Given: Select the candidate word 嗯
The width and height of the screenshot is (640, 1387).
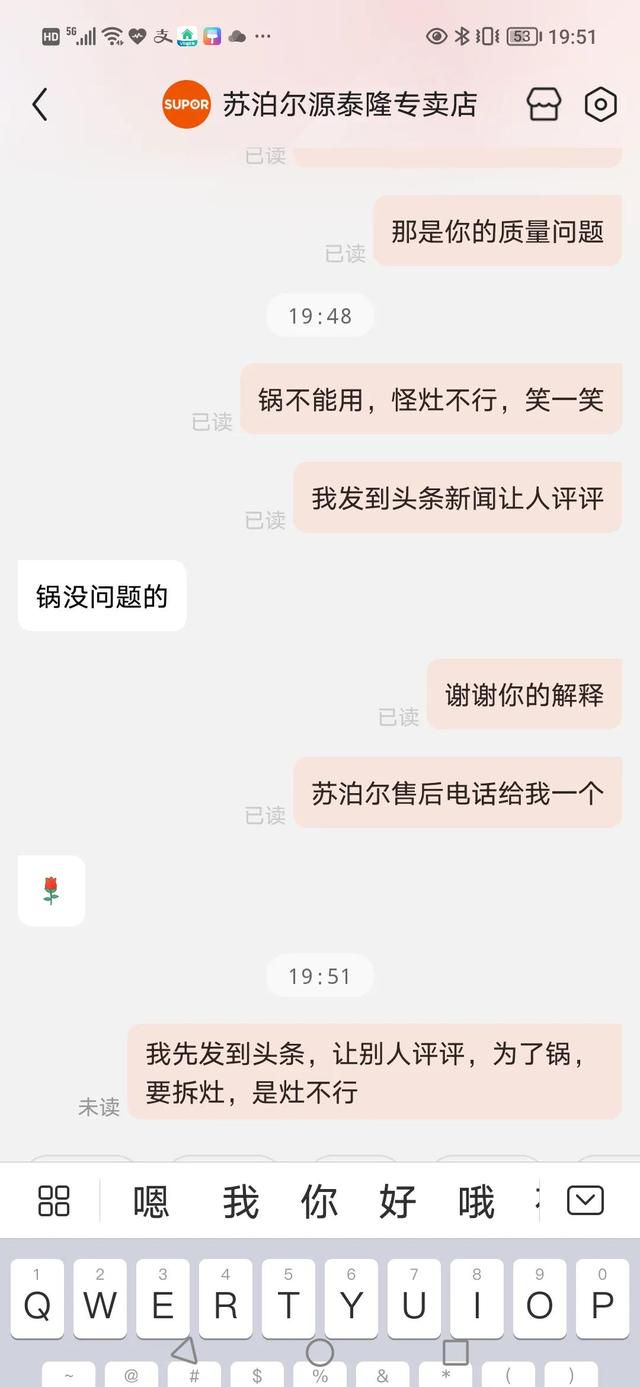Looking at the screenshot, I should (151, 1201).
